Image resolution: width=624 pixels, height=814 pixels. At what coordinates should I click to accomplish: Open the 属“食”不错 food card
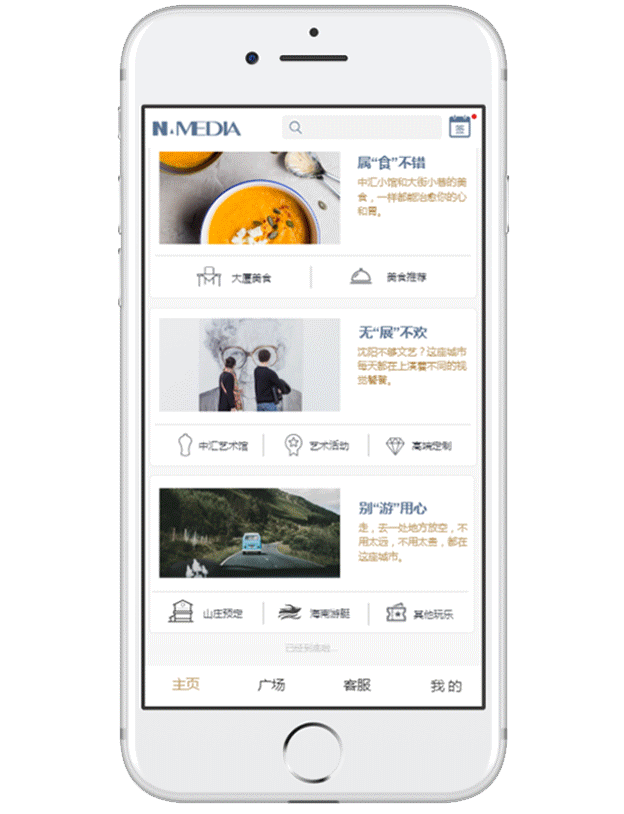[313, 199]
